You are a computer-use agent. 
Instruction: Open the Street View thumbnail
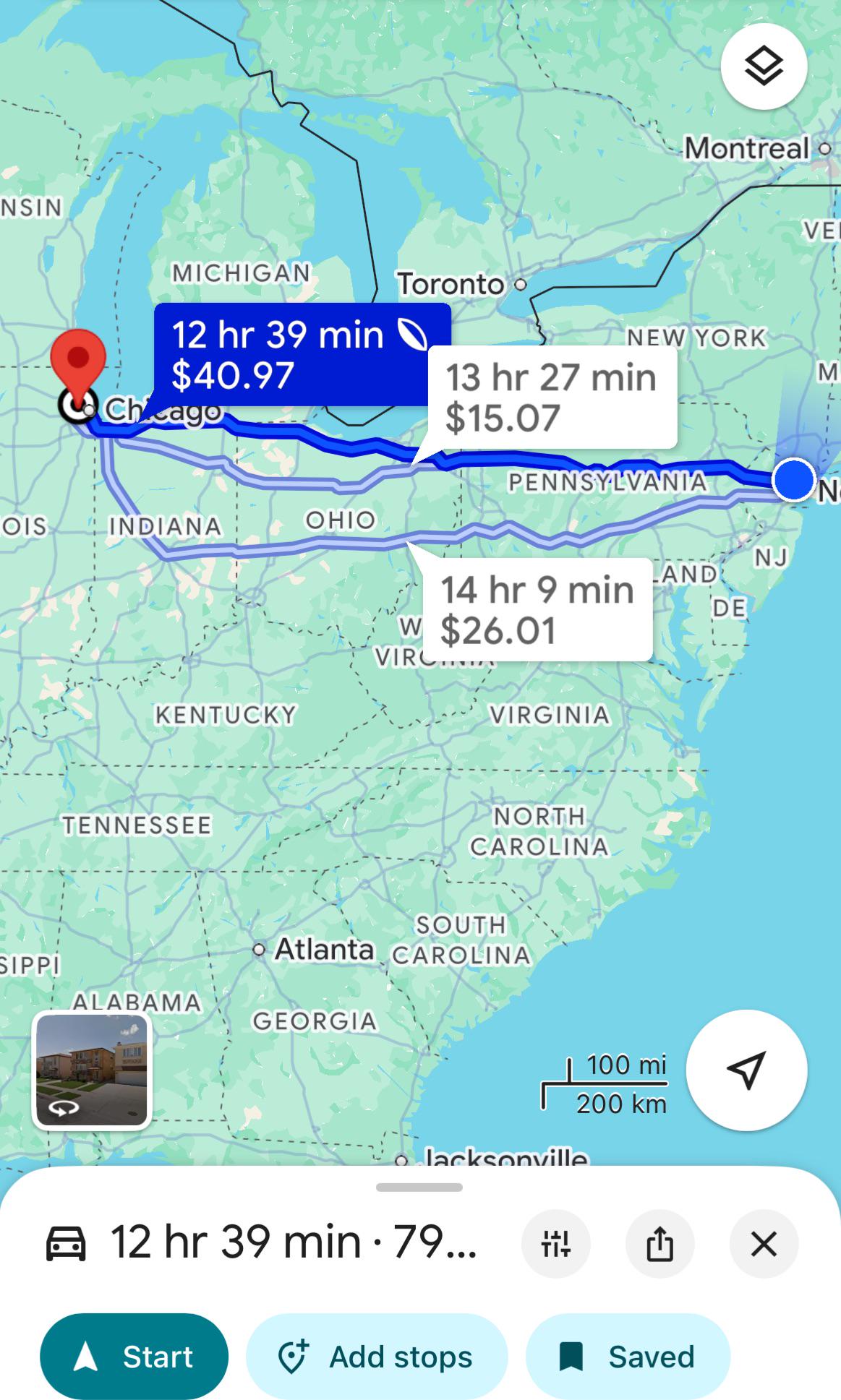92,1069
